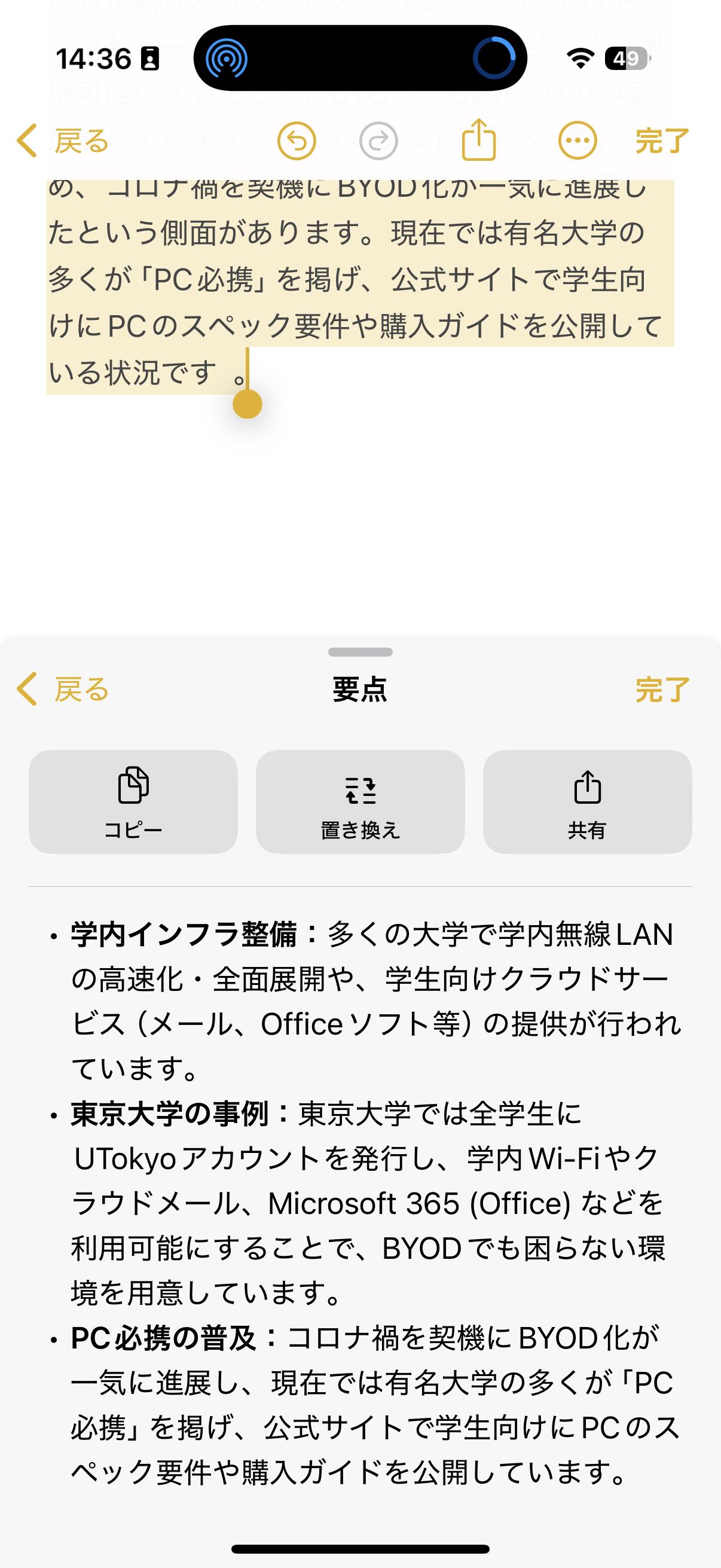Select the 戻る label in the note toolbar
The height and width of the screenshot is (1568, 721).
pos(80,139)
